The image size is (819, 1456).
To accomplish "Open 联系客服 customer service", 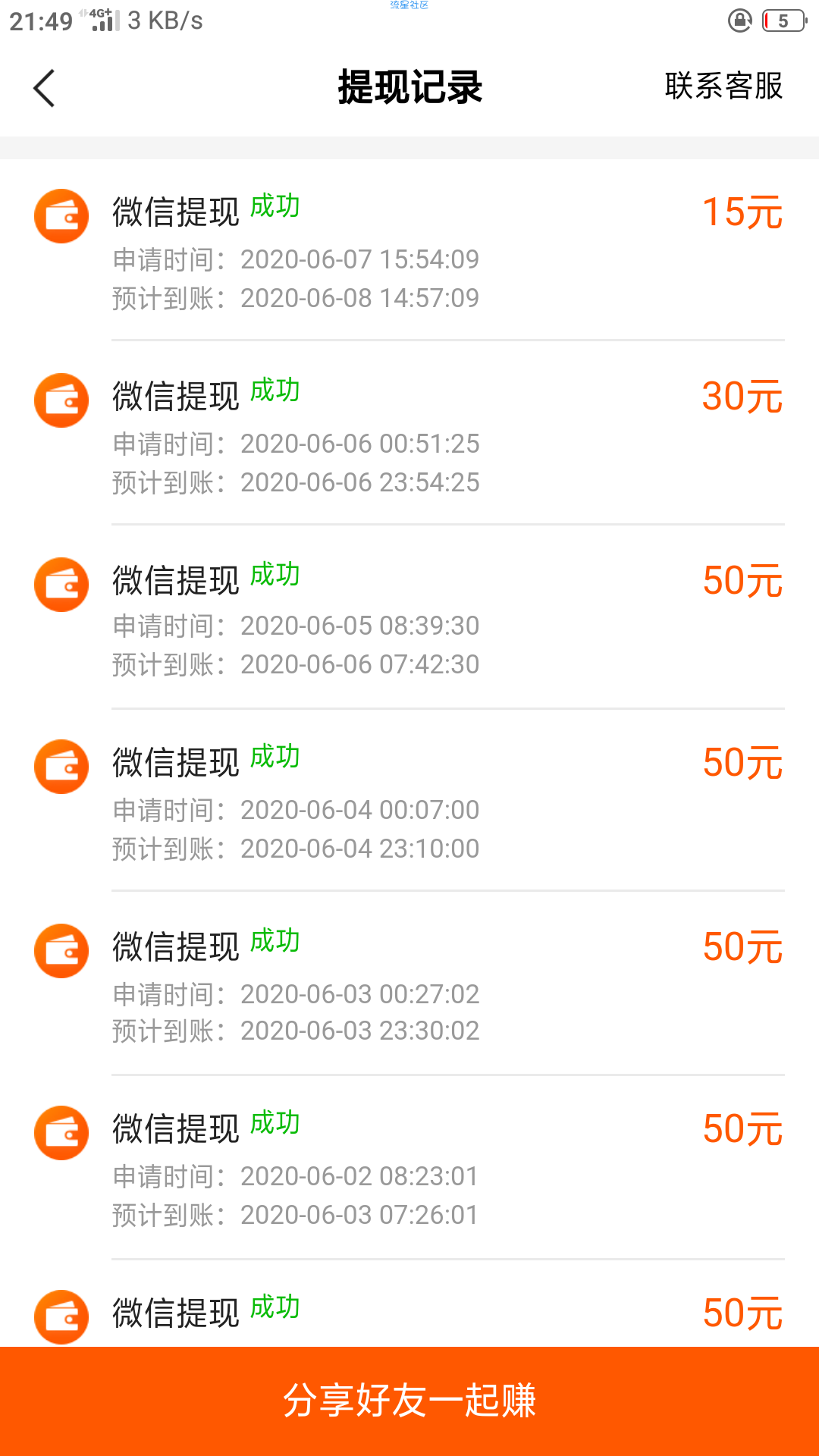I will tap(723, 86).
